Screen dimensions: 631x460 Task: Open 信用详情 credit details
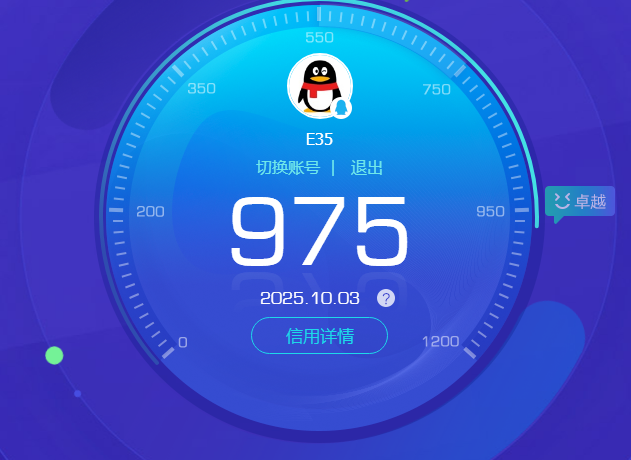pos(319,336)
